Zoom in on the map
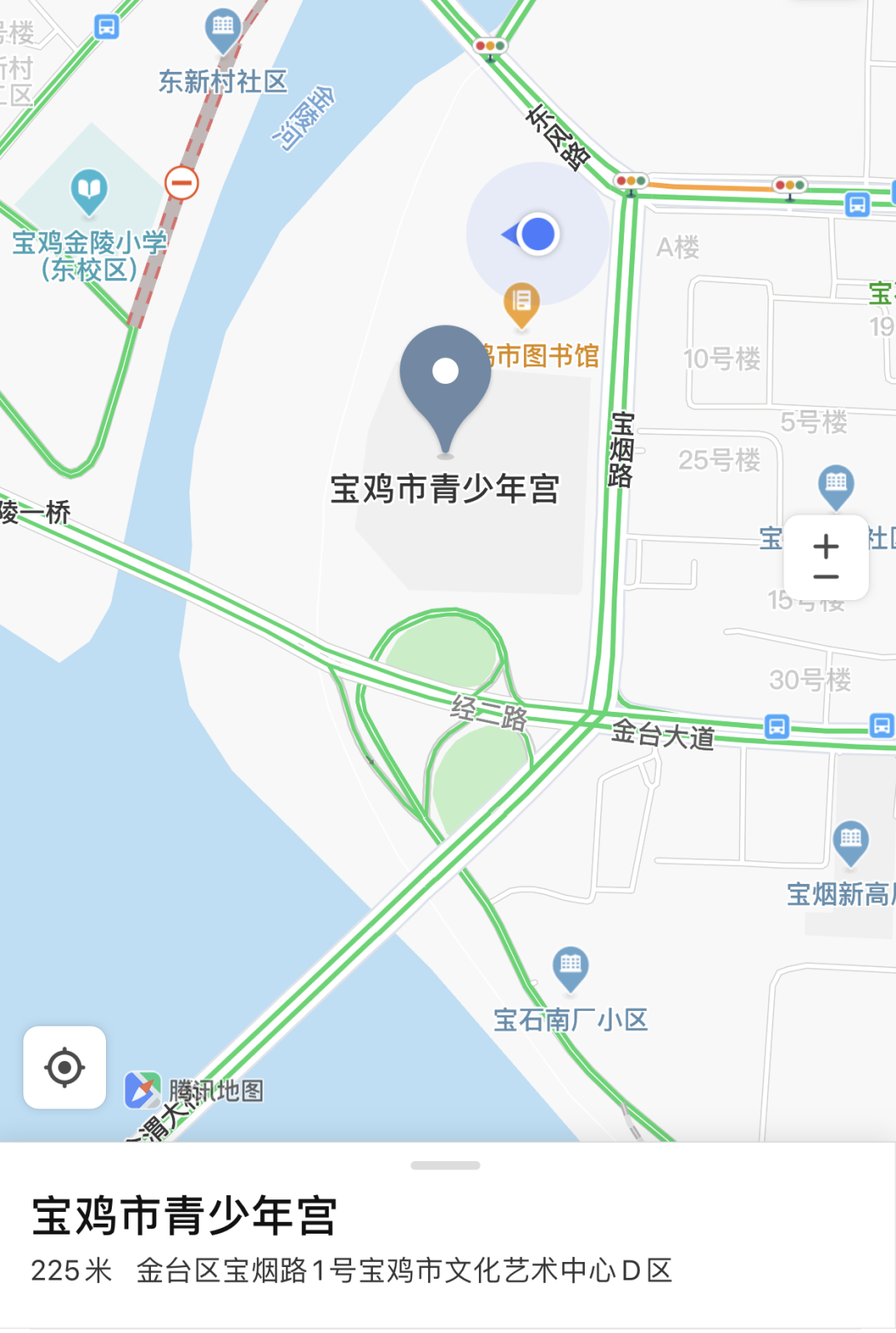 coord(826,547)
